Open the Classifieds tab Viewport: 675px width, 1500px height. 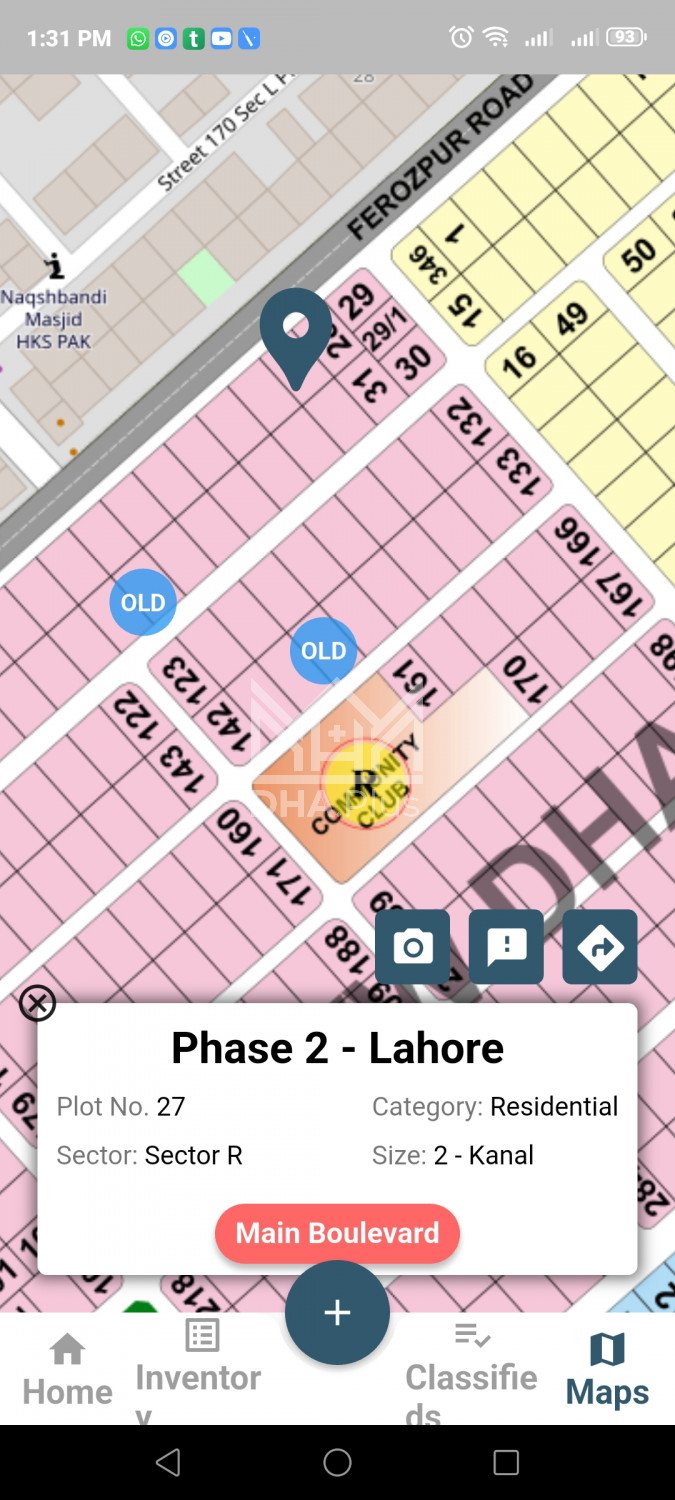[471, 1368]
